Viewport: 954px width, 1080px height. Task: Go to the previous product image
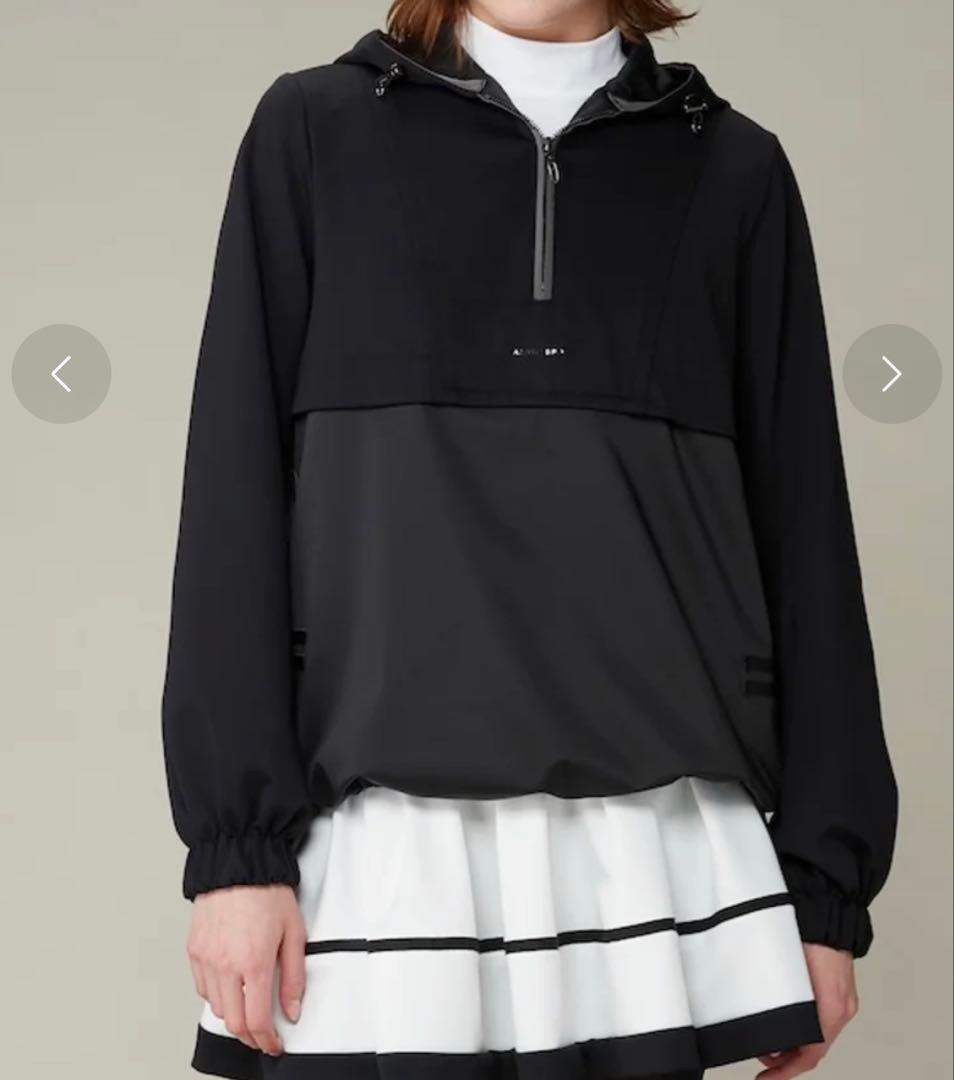pos(61,374)
